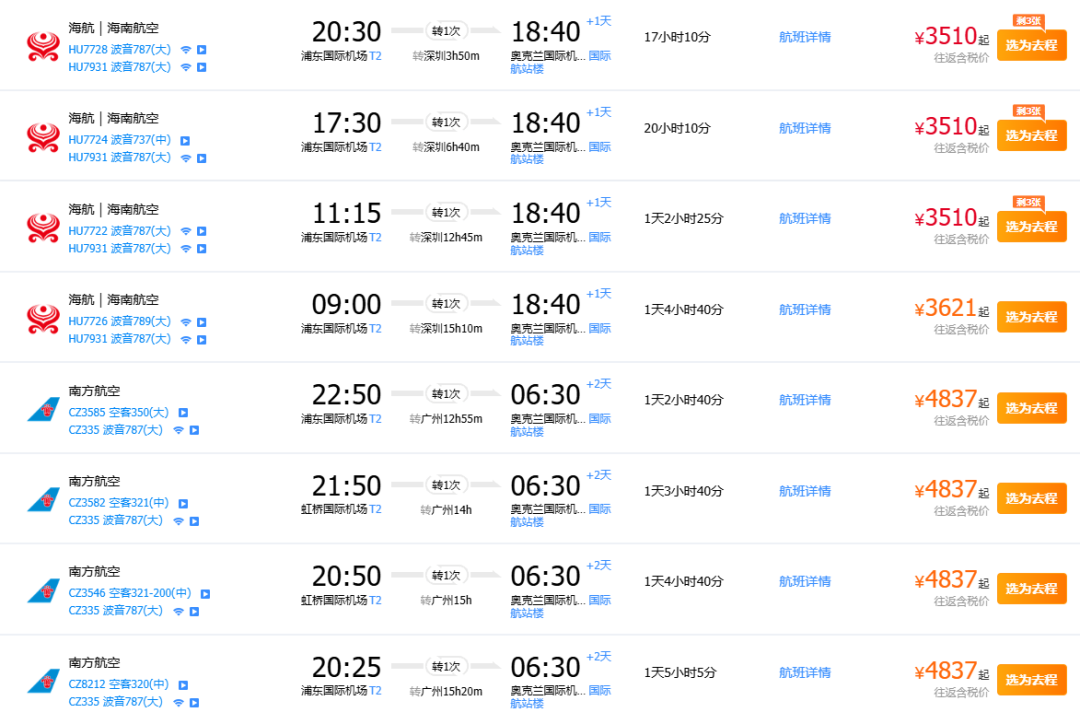Choose the 11:15 departure as outbound flight
The image size is (1080, 724).
point(1031,226)
